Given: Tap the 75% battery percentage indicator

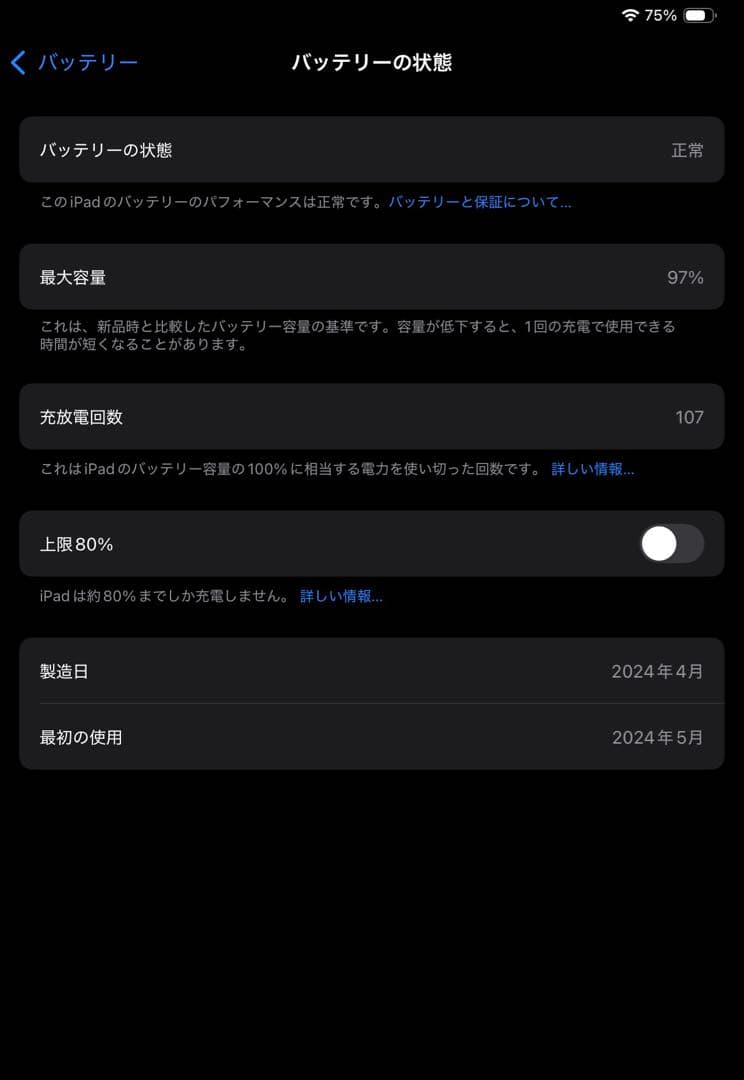Looking at the screenshot, I should [x=662, y=15].
